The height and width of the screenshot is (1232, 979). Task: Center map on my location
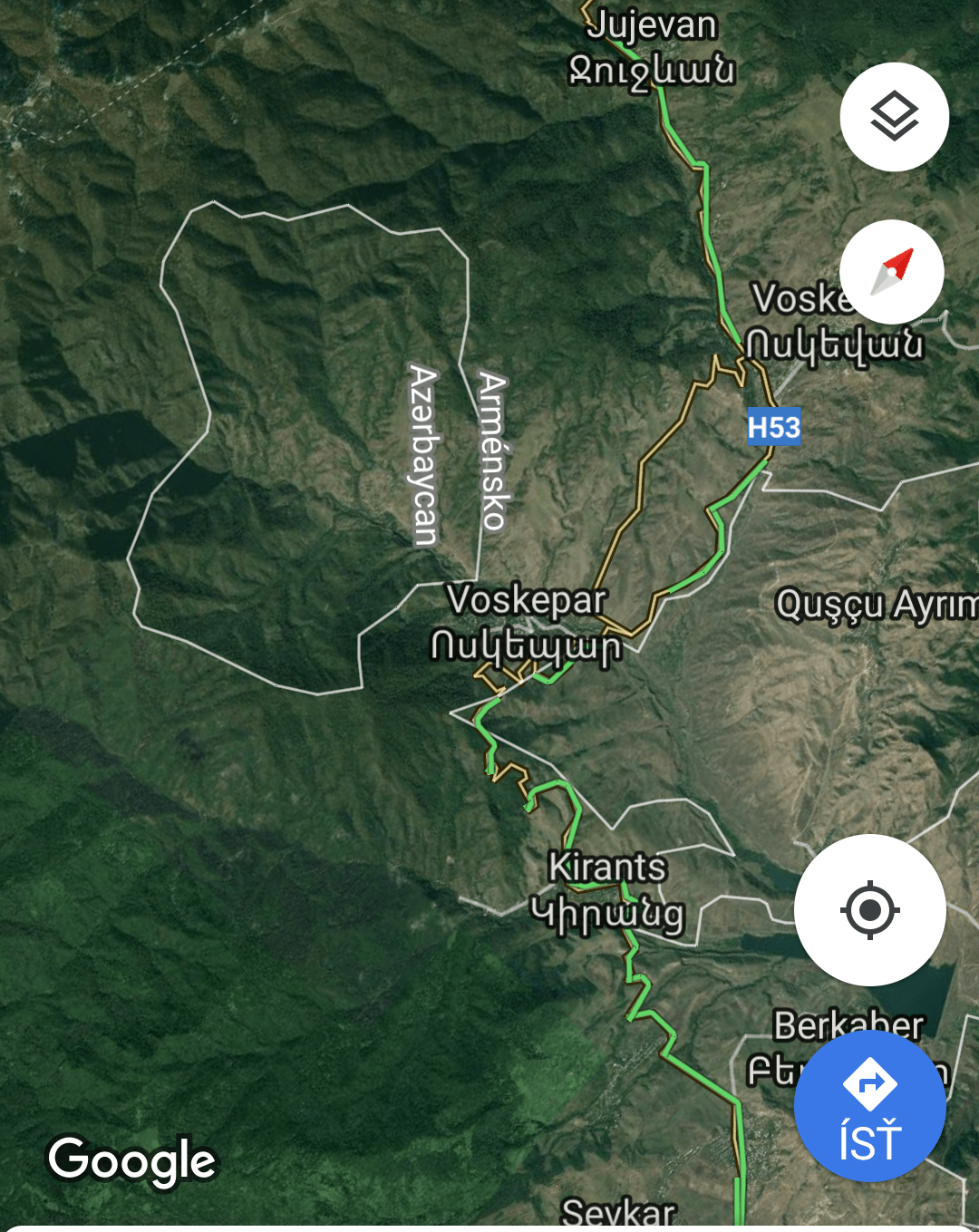tap(869, 909)
